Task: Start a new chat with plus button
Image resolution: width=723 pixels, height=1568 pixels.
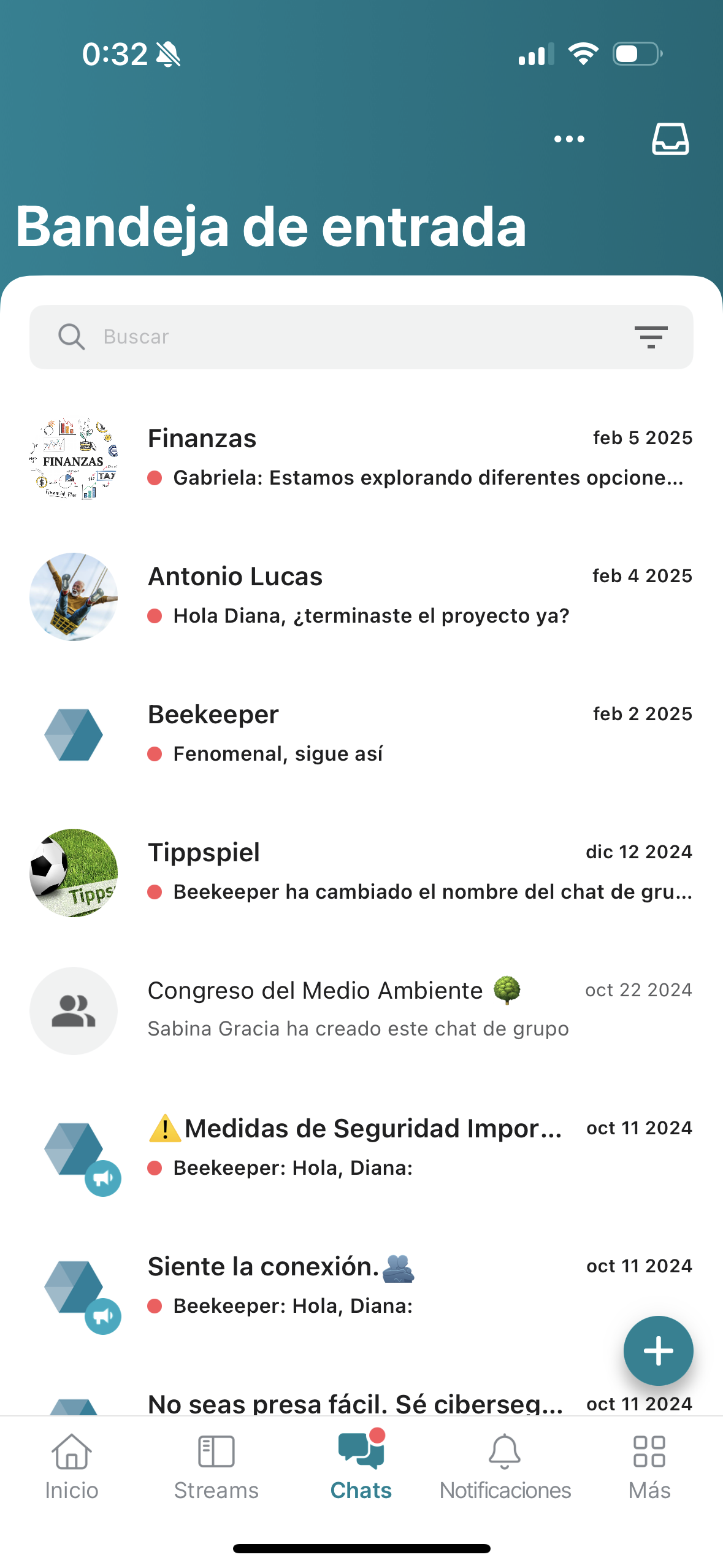Action: click(x=658, y=1350)
